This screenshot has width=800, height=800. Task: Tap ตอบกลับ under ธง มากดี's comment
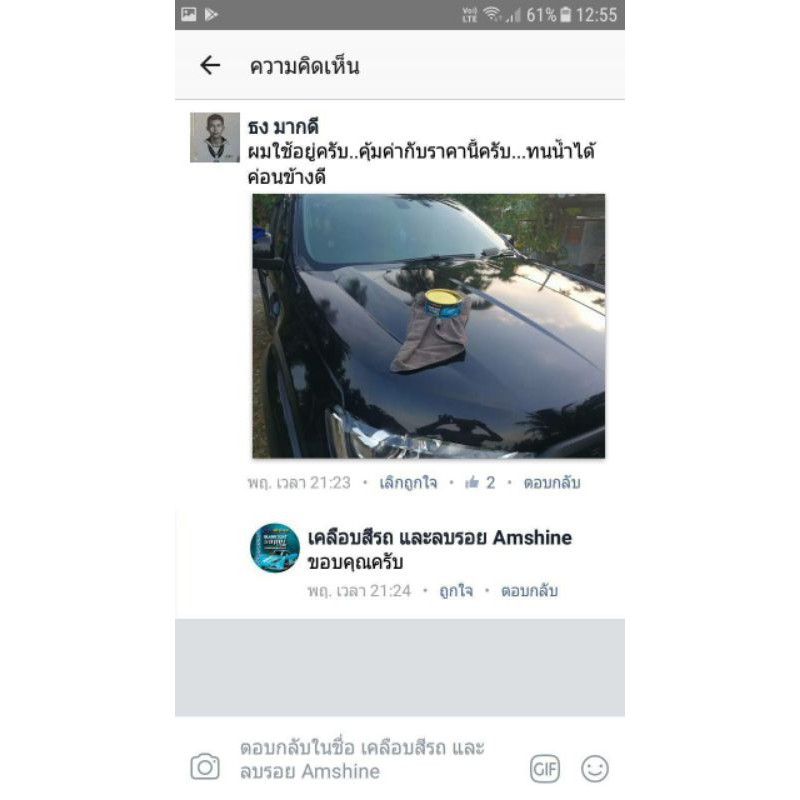coord(552,483)
